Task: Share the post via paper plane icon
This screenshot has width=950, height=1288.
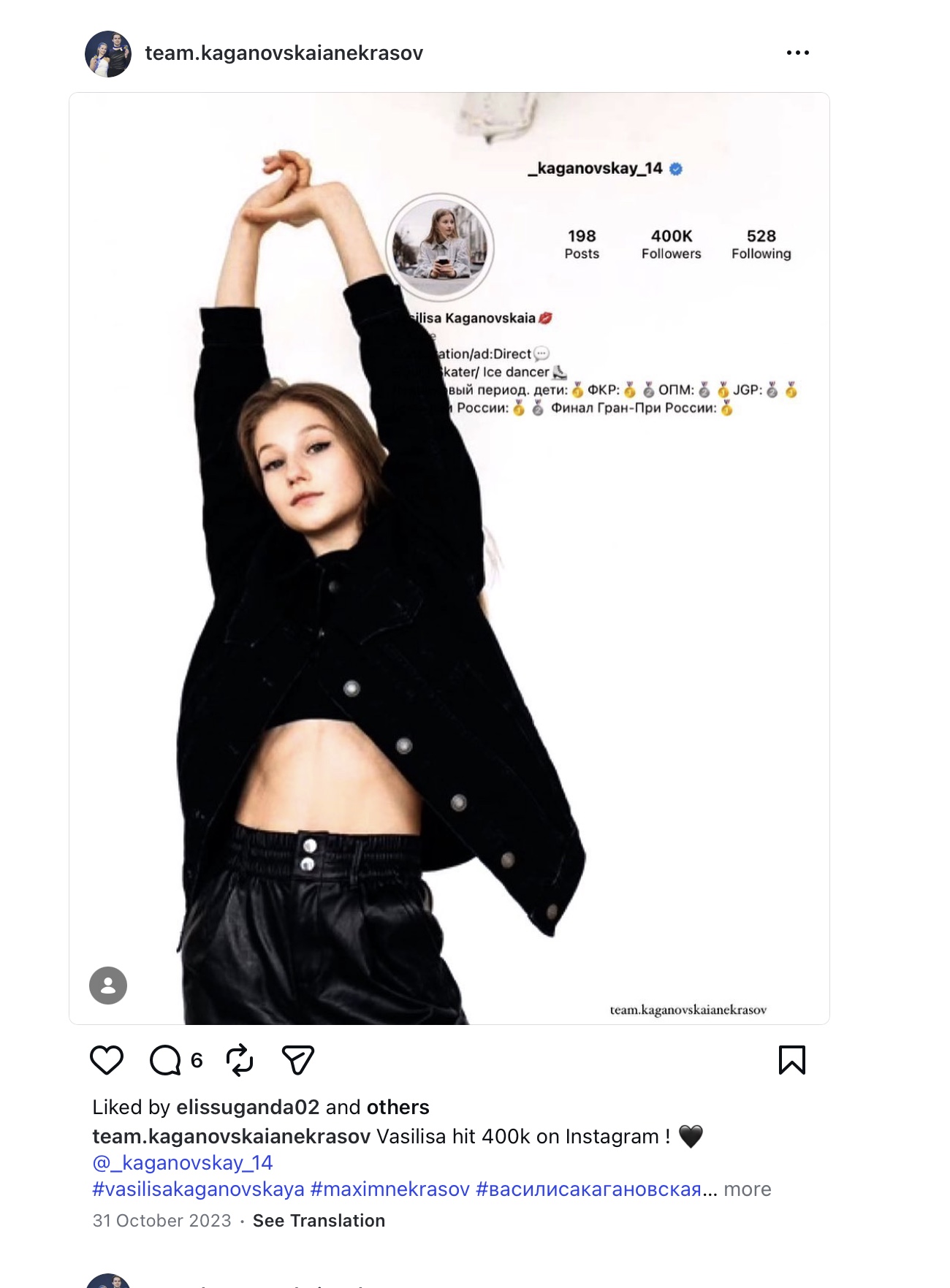Action: (x=297, y=1060)
